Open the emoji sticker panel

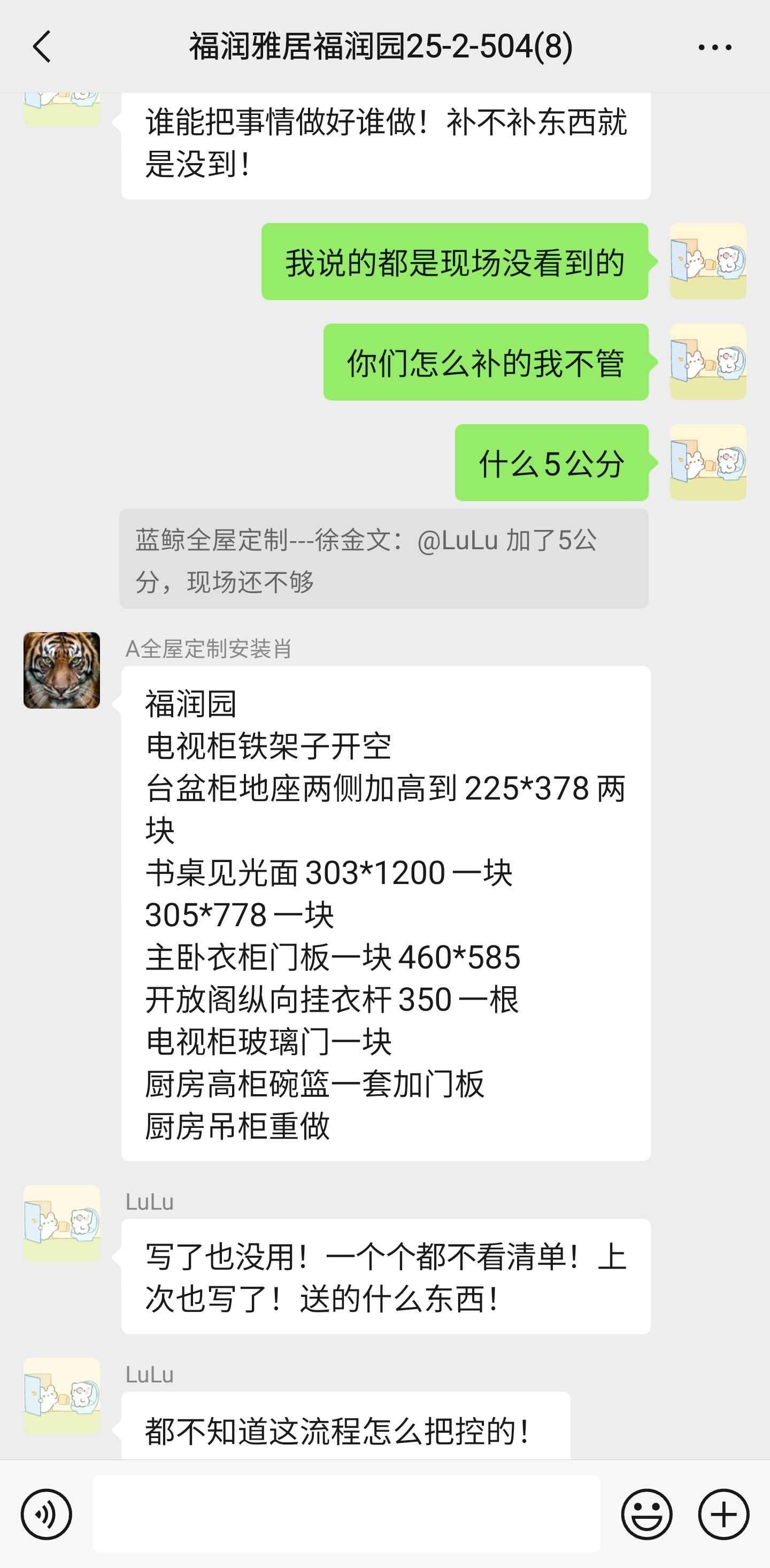pos(646,1515)
